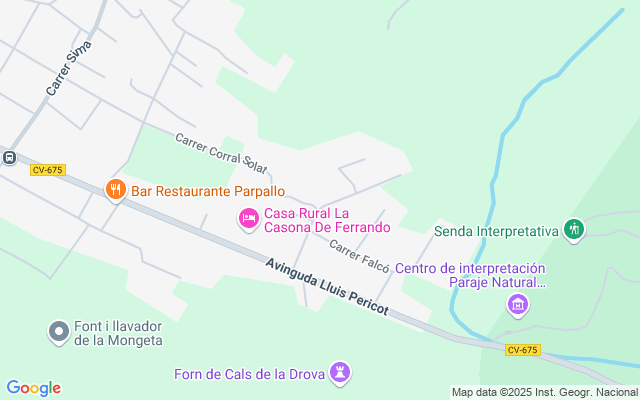
Task: Open Forn de Cals de la Drova marker
Action: click(x=341, y=372)
